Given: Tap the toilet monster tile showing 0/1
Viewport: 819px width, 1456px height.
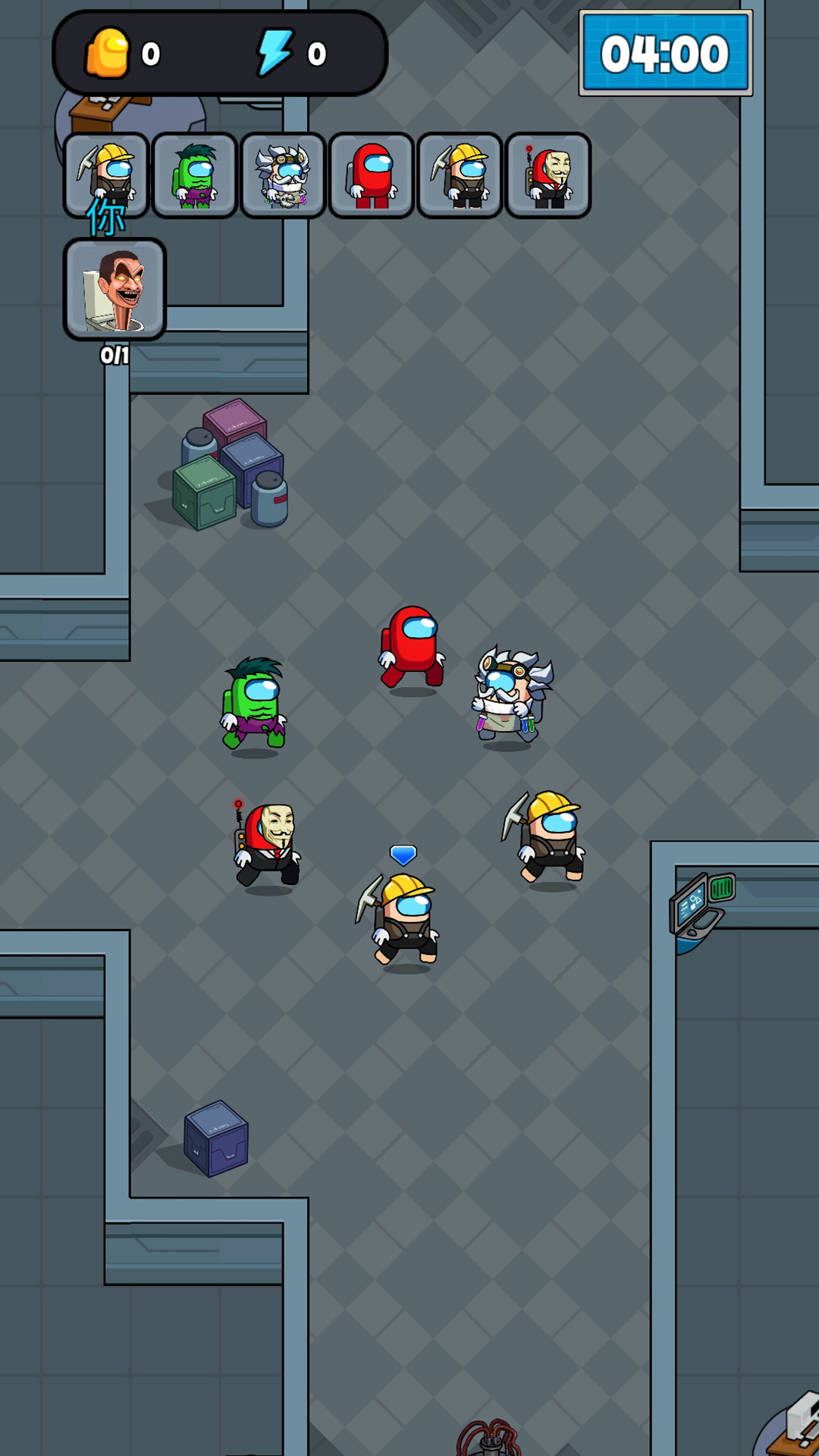Looking at the screenshot, I should [115, 289].
